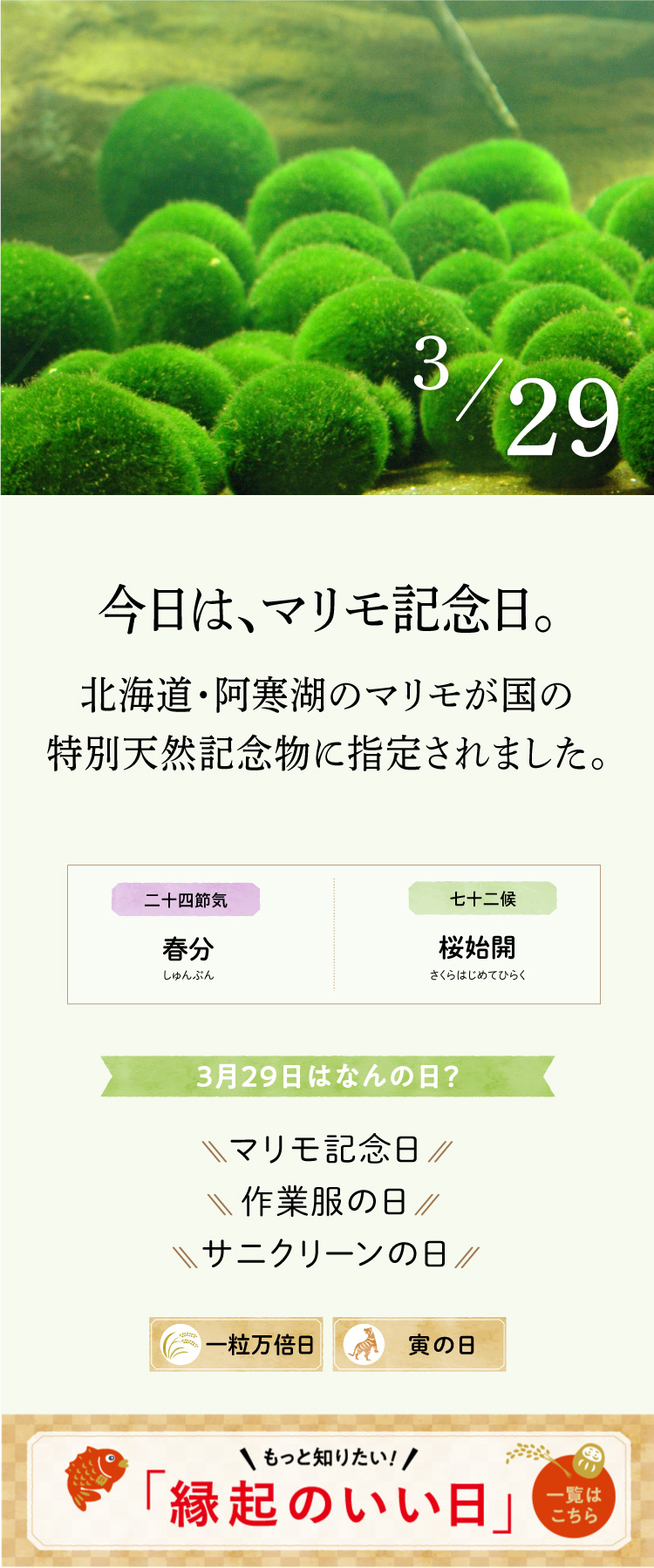
Task: Open the 縁起のいい日 list banner
Action: 327,1492
